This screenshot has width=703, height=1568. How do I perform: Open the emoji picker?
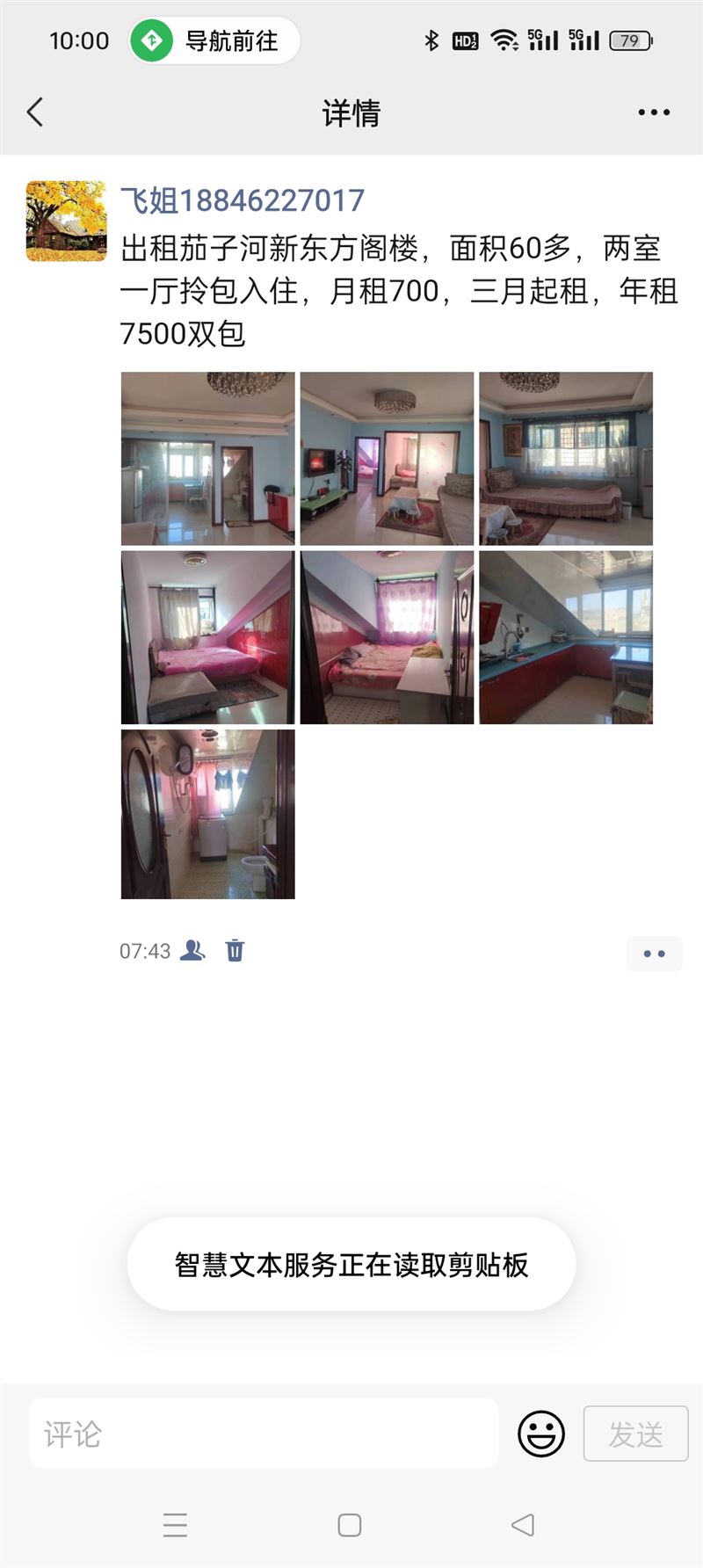(541, 1434)
